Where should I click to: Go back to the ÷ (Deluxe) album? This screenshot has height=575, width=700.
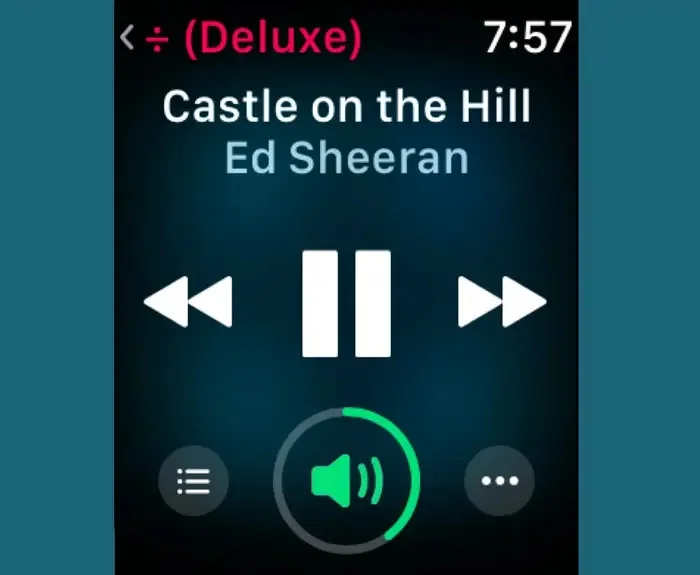click(x=240, y=38)
